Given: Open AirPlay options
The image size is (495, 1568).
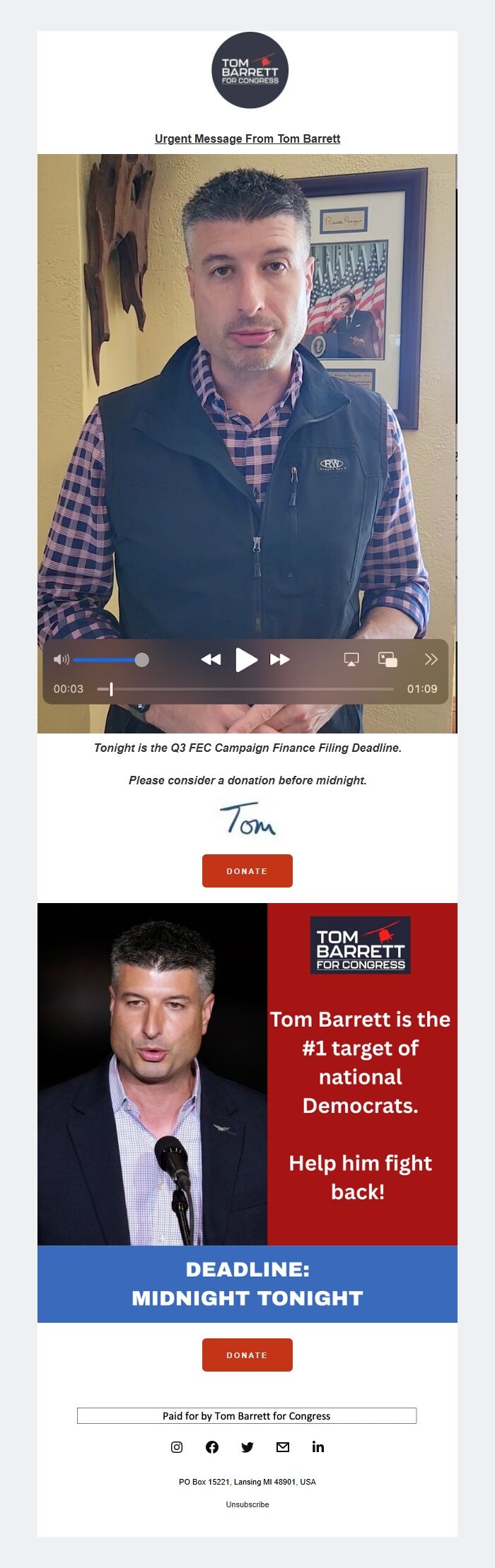Looking at the screenshot, I should pos(351,659).
